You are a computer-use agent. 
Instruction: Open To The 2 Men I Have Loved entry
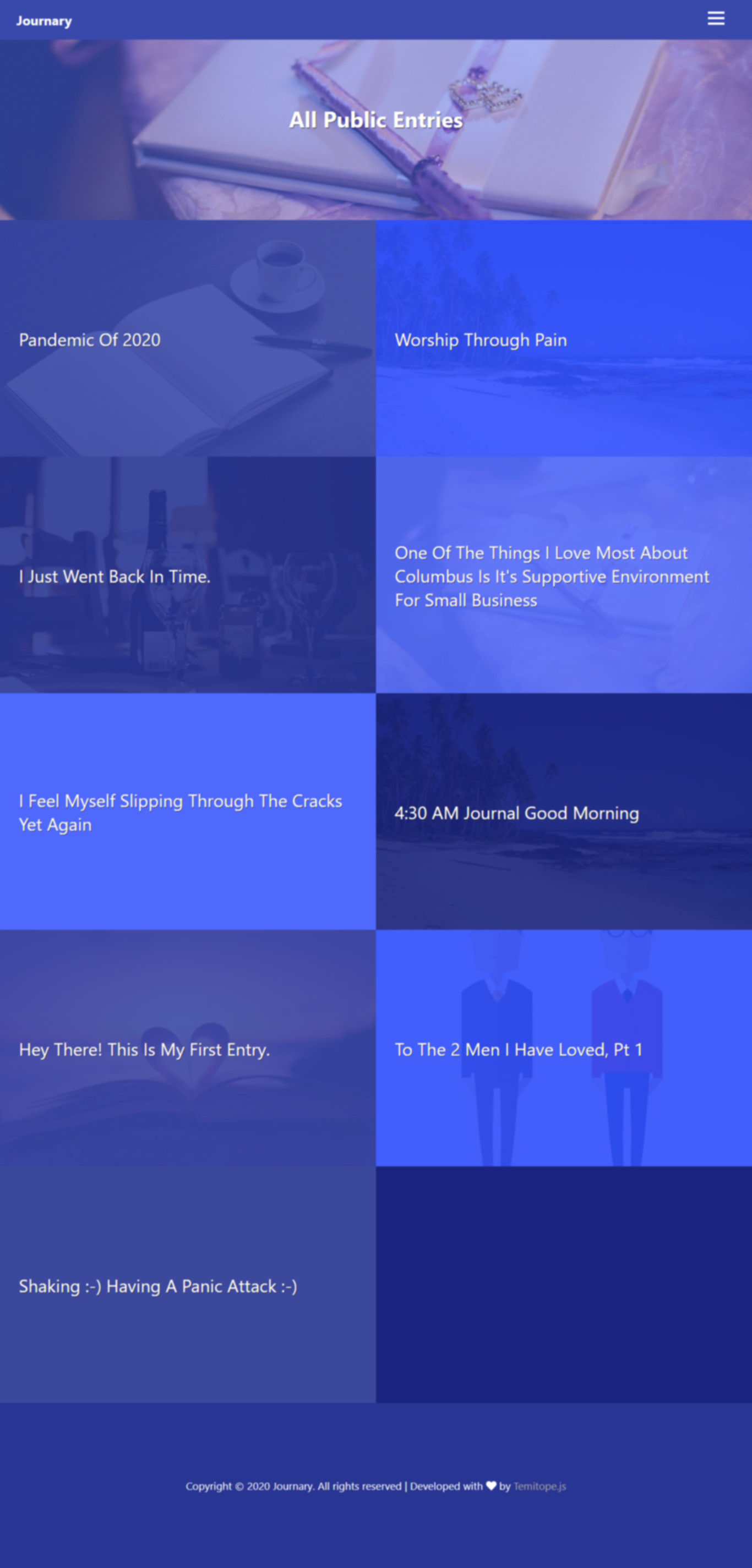518,1049
